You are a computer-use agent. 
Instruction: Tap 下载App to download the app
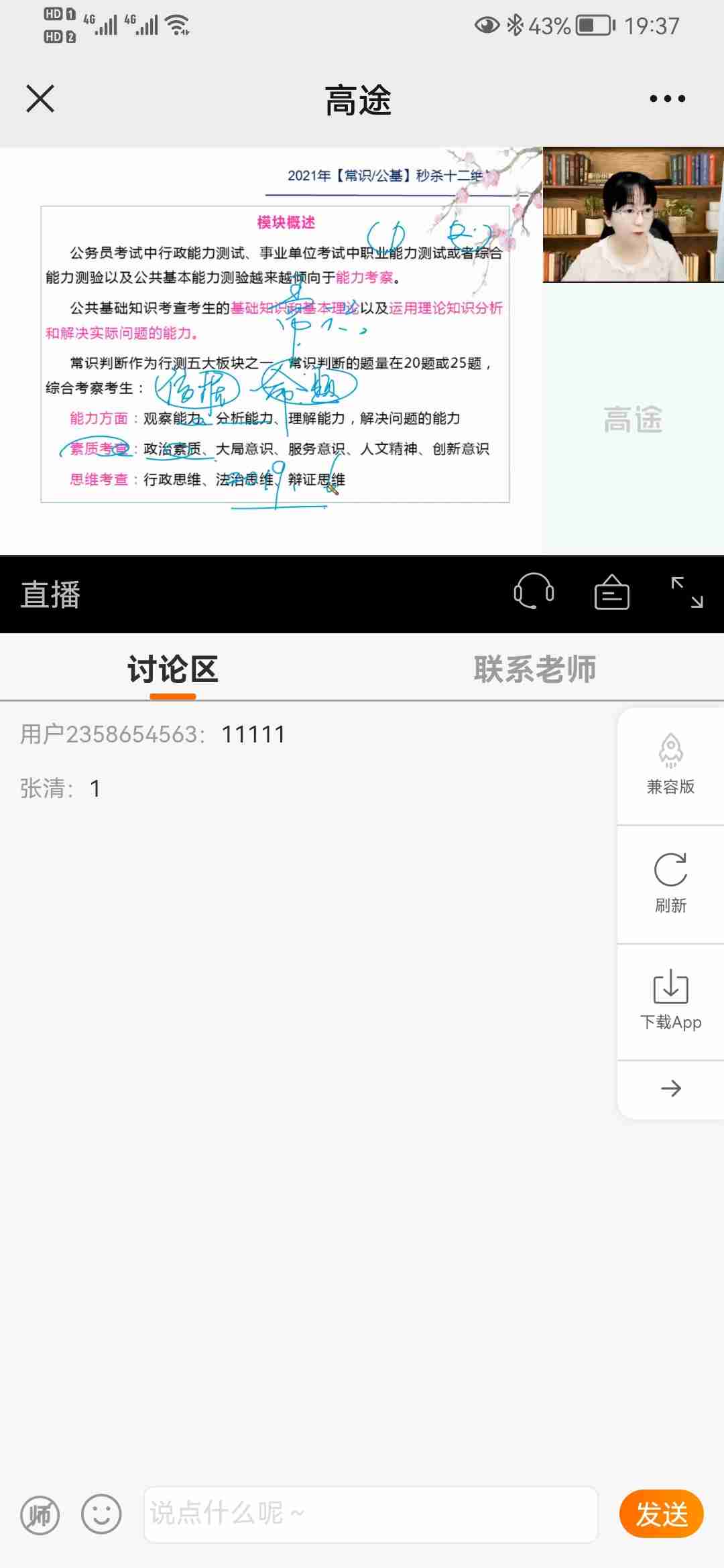670,1001
